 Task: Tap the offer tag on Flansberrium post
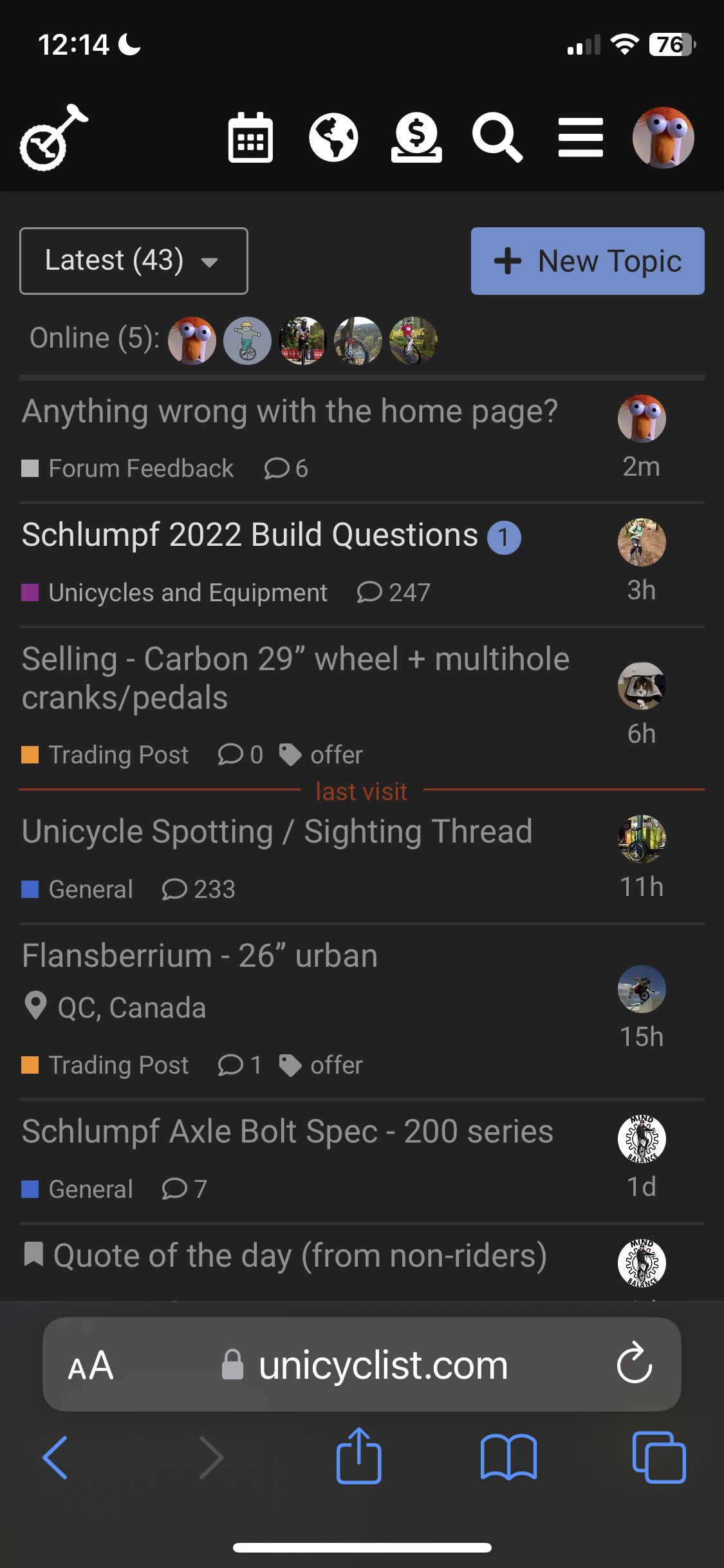point(335,1065)
